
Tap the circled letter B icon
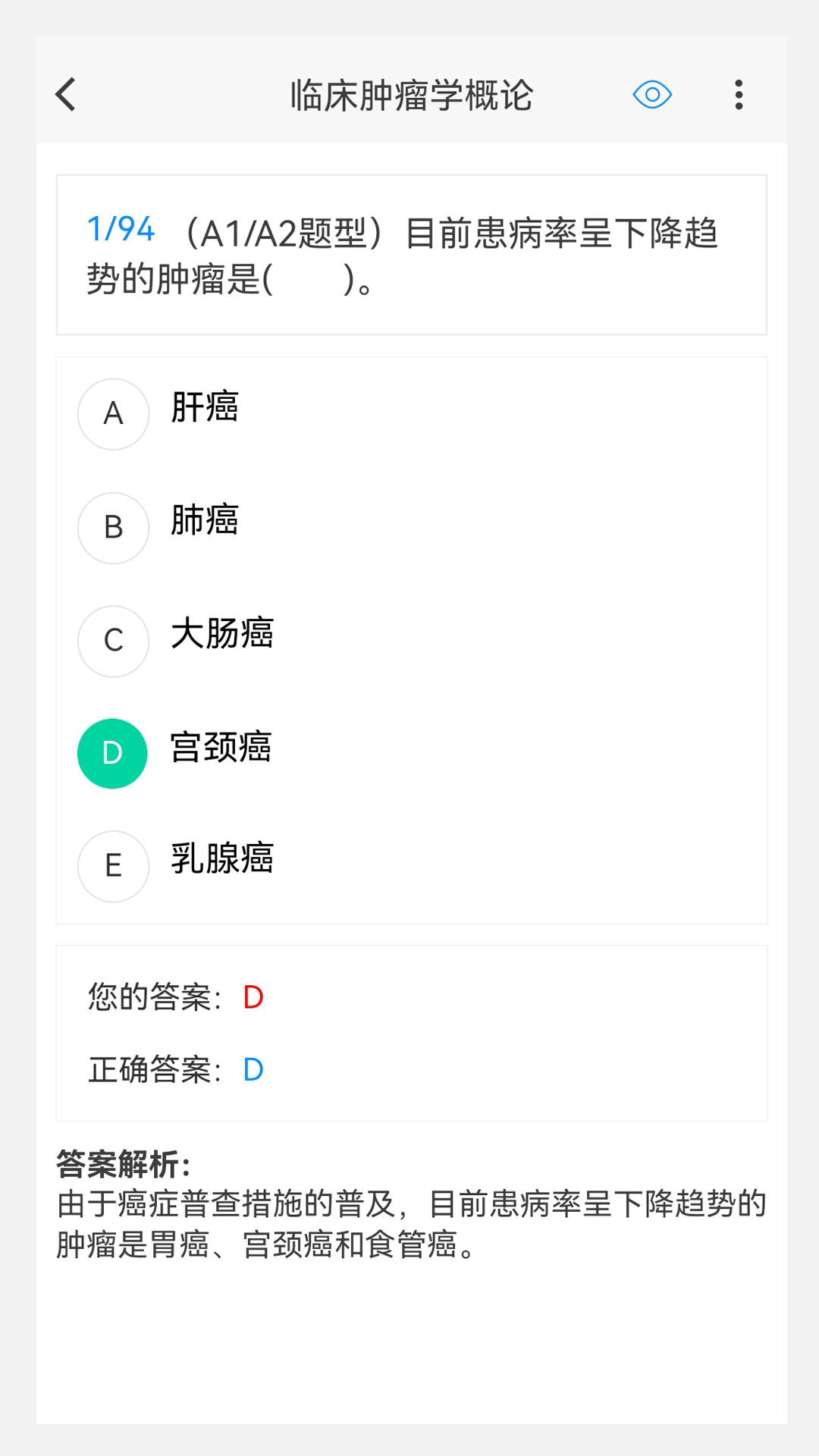pos(113,527)
